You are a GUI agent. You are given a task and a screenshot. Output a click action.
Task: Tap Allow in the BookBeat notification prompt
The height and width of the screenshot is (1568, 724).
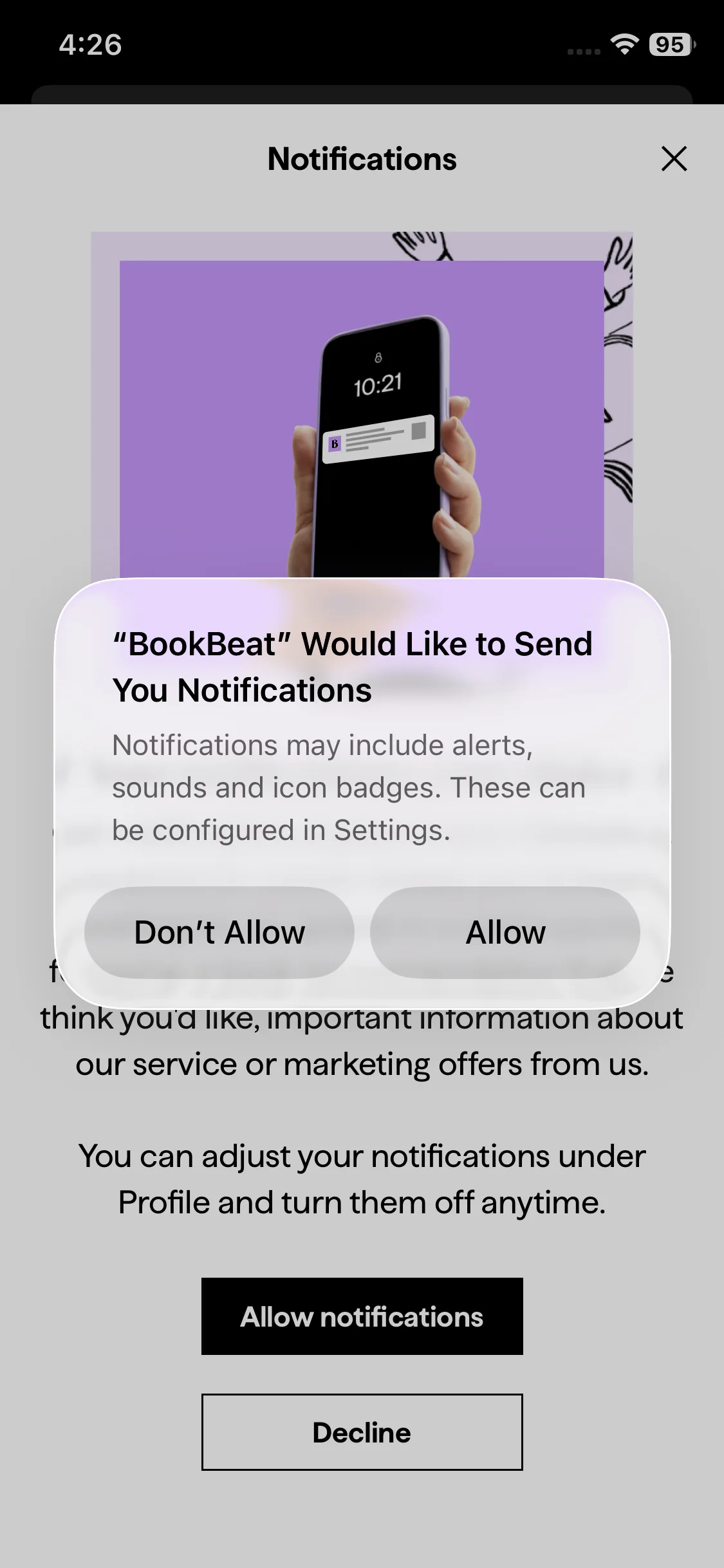(x=505, y=932)
